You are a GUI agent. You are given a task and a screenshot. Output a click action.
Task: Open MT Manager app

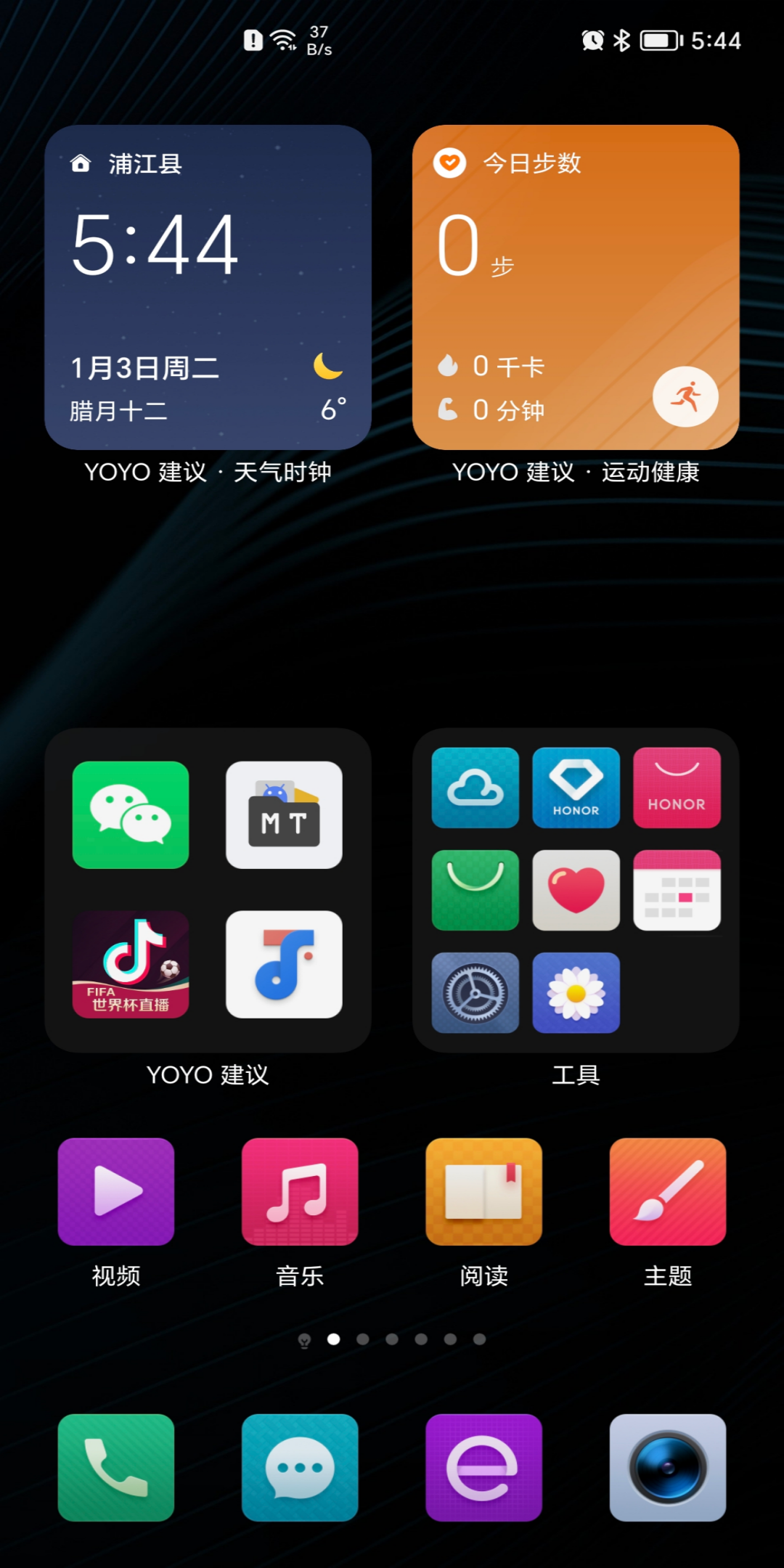point(284,814)
